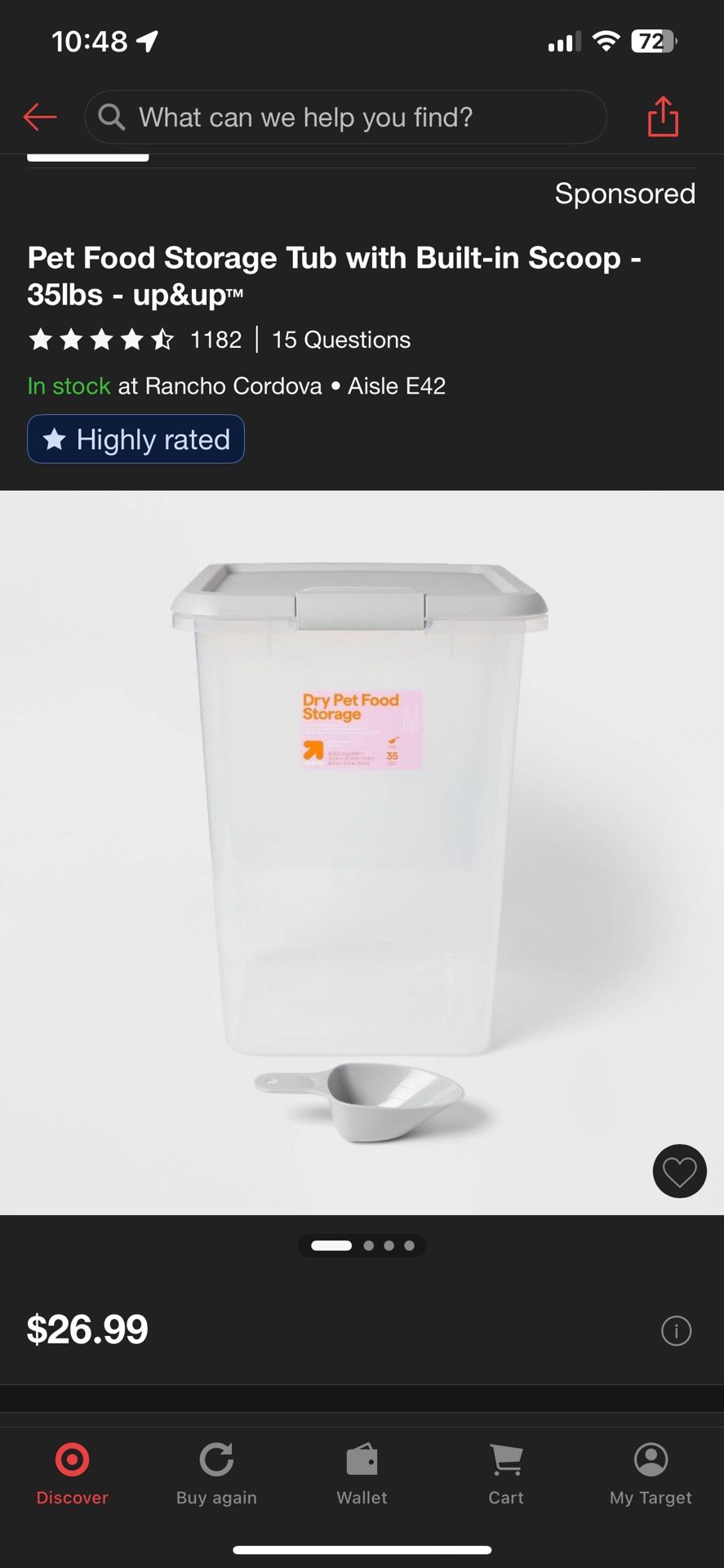View the shopping Cart
The image size is (724, 1568).
tap(505, 1460)
